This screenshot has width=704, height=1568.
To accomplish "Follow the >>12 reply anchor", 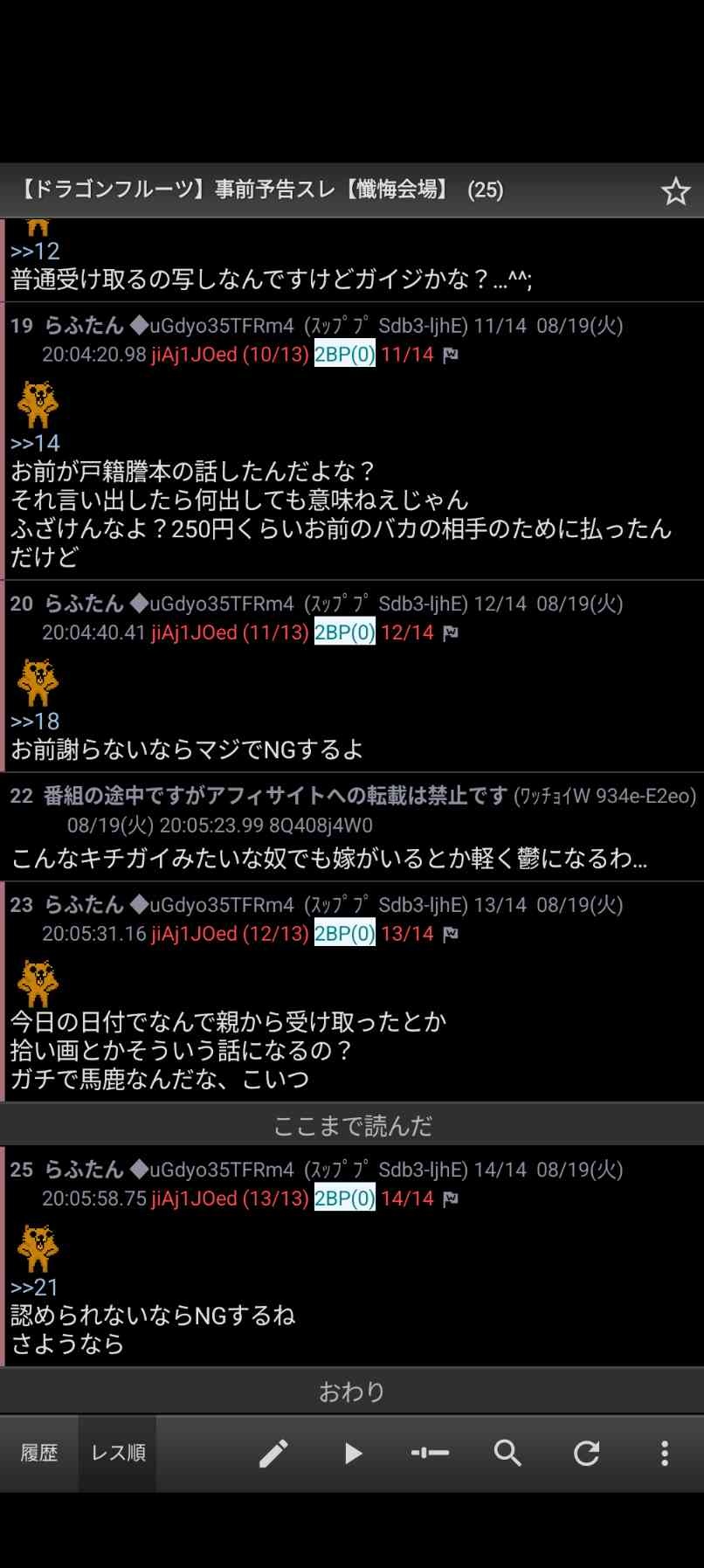I will [x=35, y=252].
